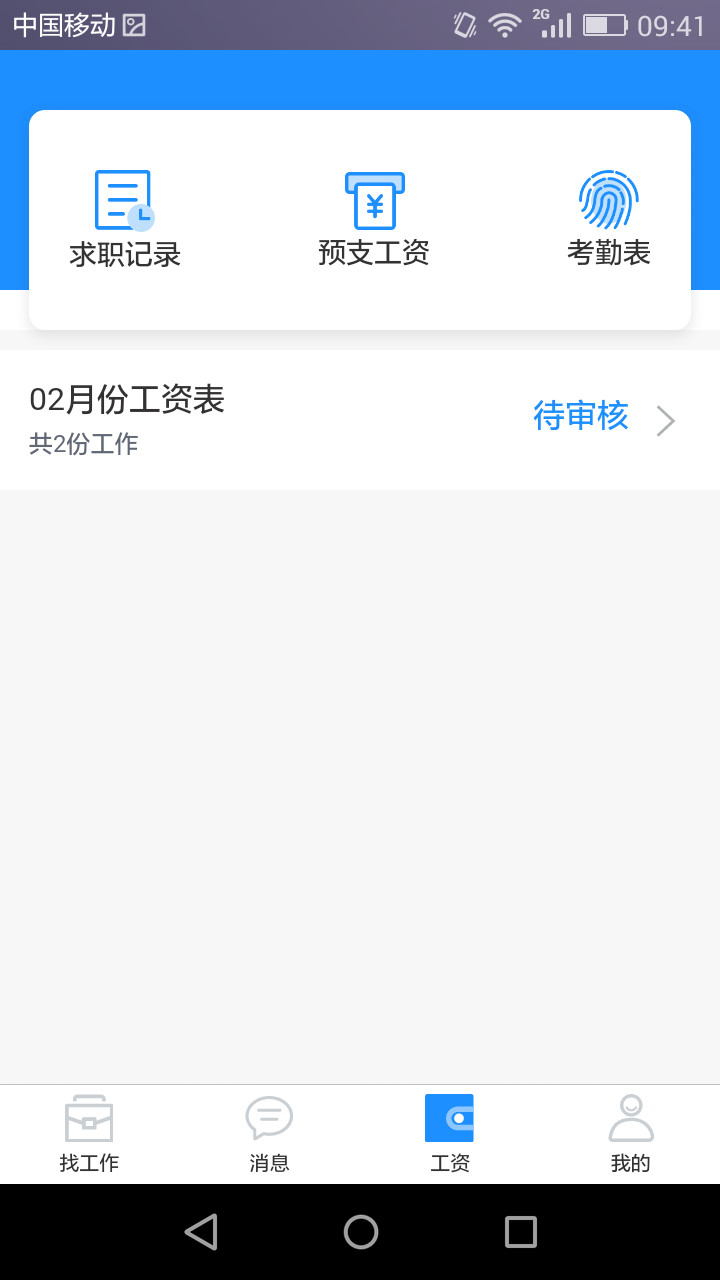Switch to the 找工作 tab
The height and width of the screenshot is (1280, 720).
tap(89, 1134)
